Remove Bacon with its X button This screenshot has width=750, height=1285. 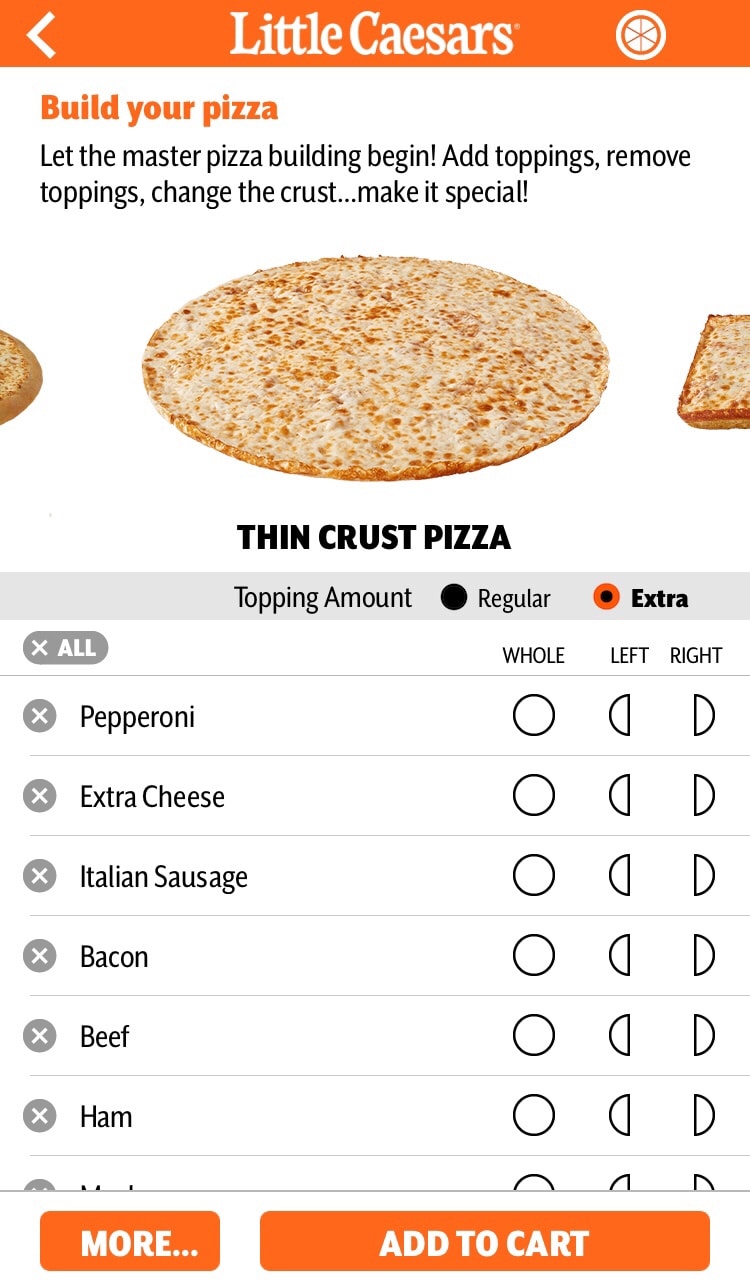40,956
